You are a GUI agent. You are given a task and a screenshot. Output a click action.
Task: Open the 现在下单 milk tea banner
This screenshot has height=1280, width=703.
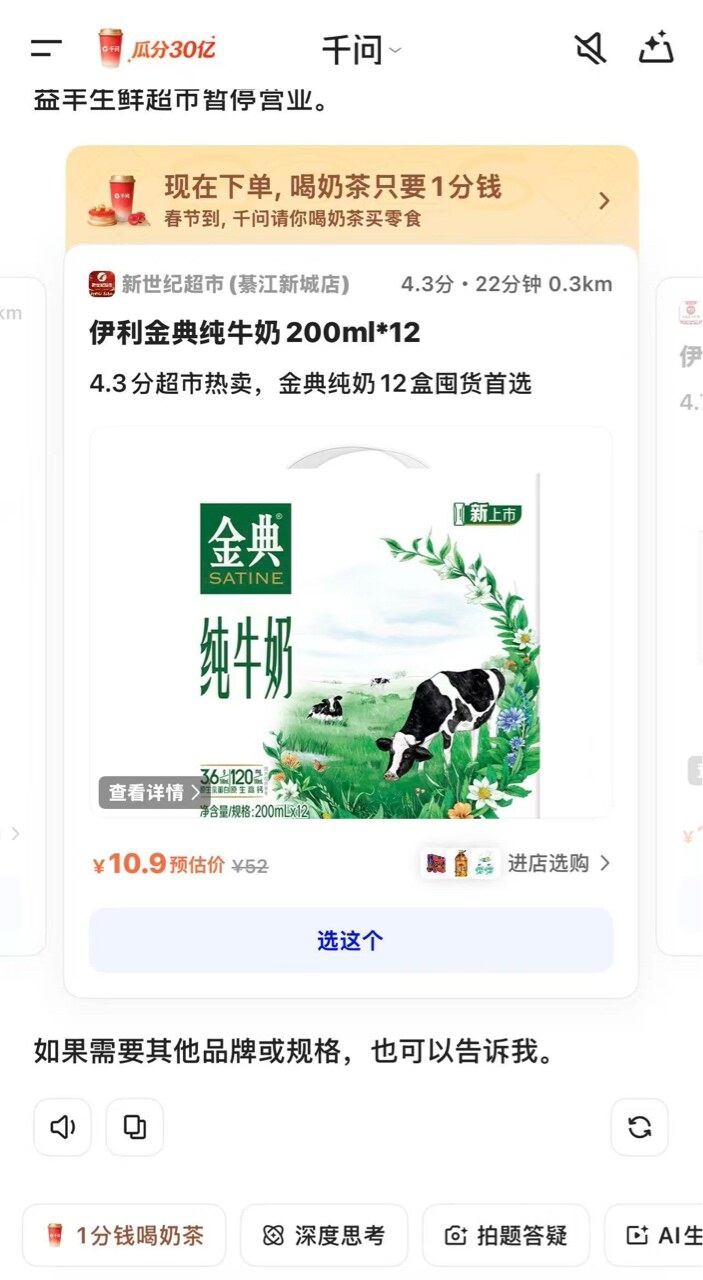[352, 199]
